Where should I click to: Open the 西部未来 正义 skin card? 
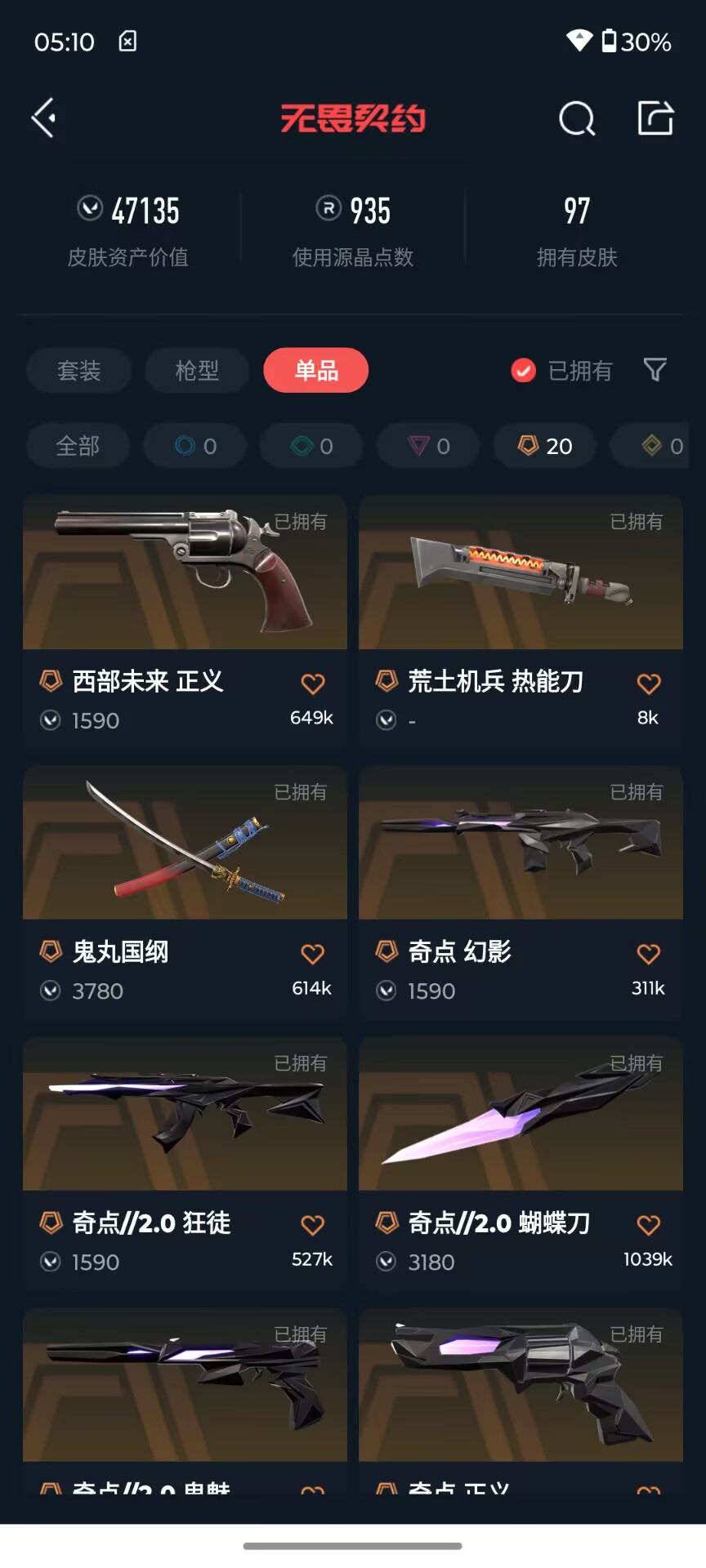point(185,622)
